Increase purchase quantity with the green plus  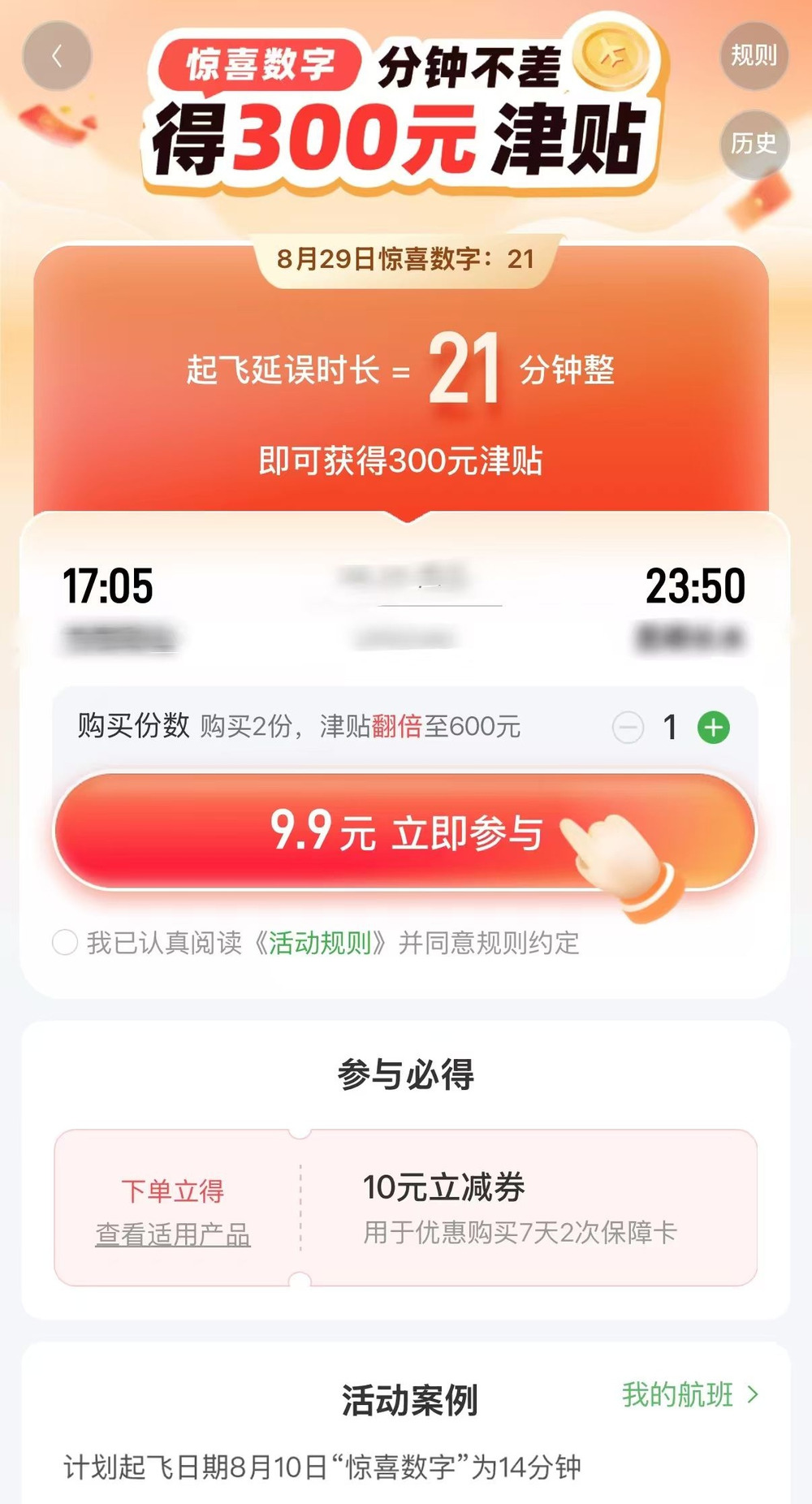point(714,727)
